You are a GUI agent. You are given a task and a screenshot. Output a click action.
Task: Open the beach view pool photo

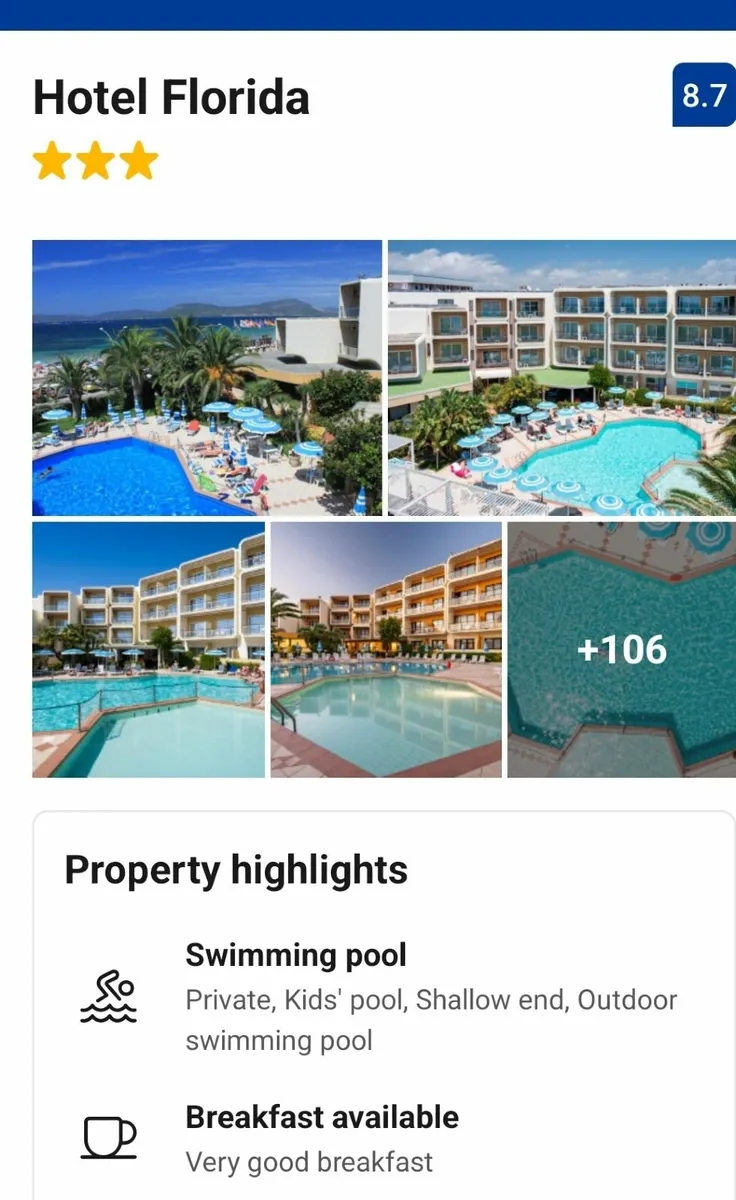[207, 378]
